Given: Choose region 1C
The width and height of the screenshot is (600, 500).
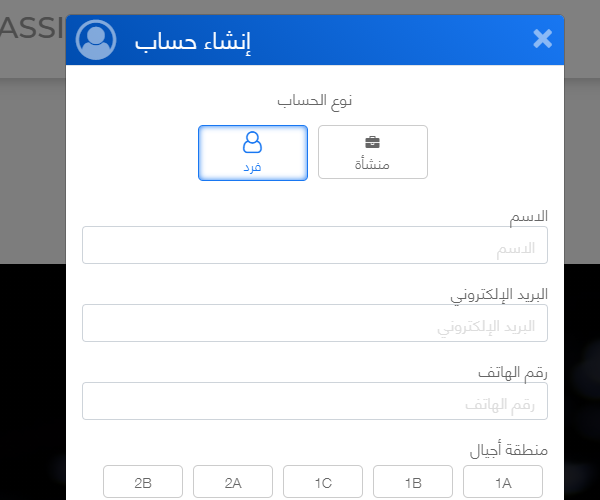Looking at the screenshot, I should 323,482.
